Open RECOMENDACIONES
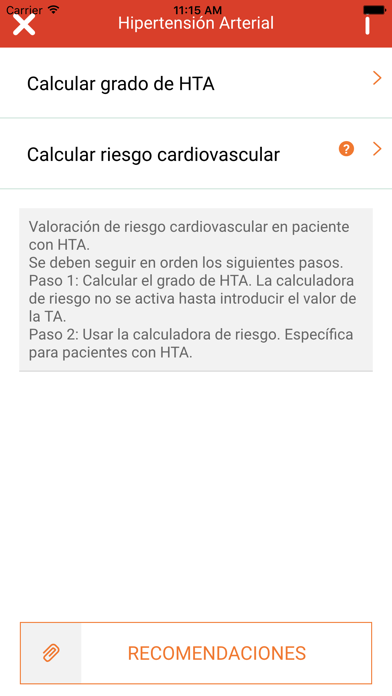The height and width of the screenshot is (696, 392). (x=196, y=653)
